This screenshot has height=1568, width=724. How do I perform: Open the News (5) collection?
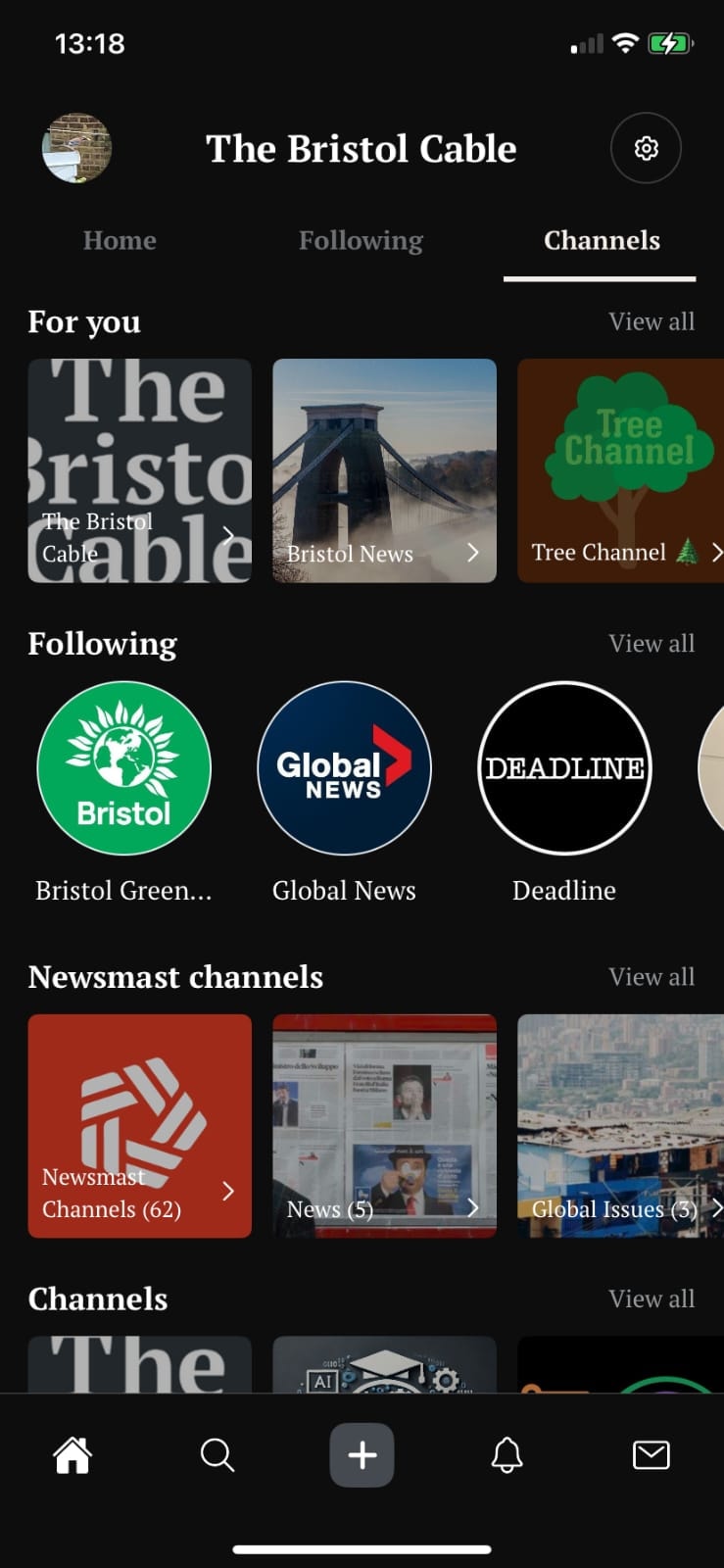point(384,1126)
